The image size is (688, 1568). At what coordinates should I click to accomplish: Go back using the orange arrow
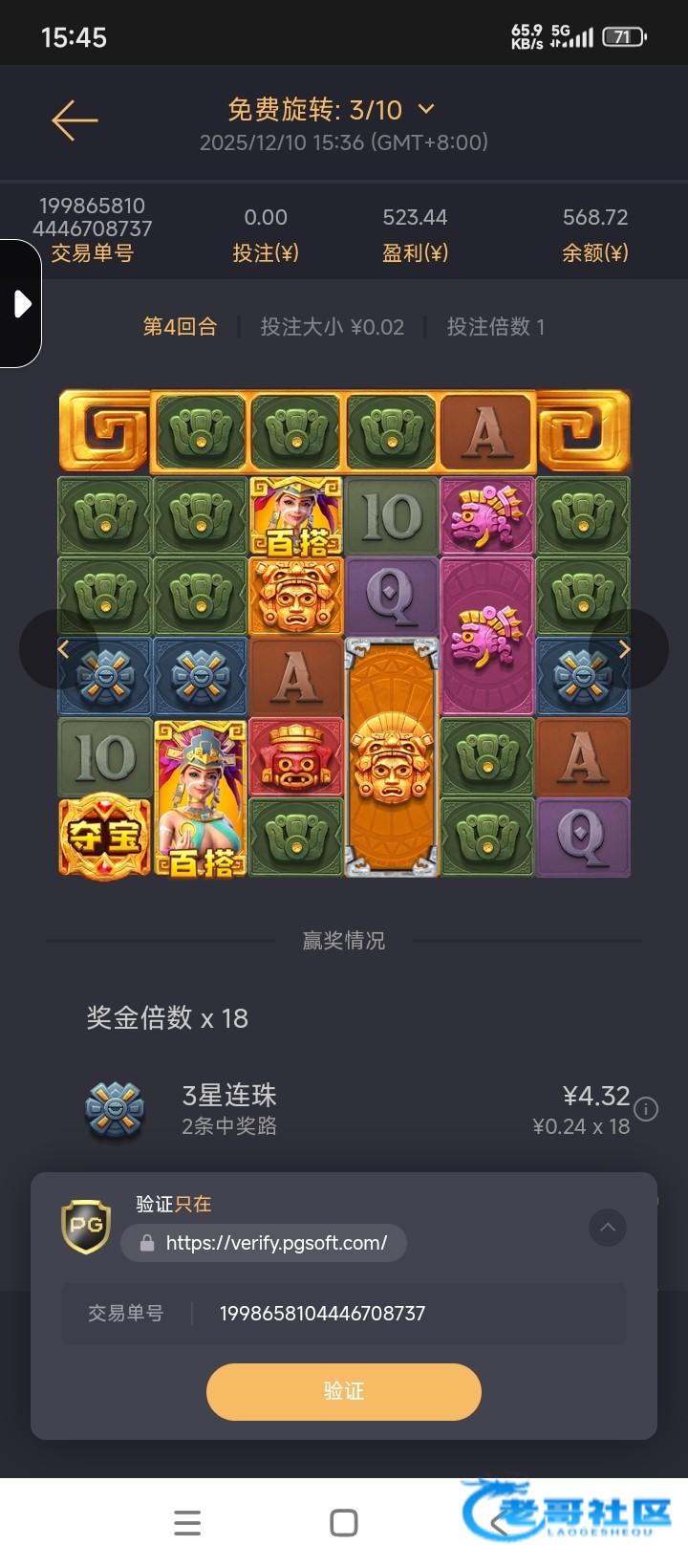click(75, 120)
